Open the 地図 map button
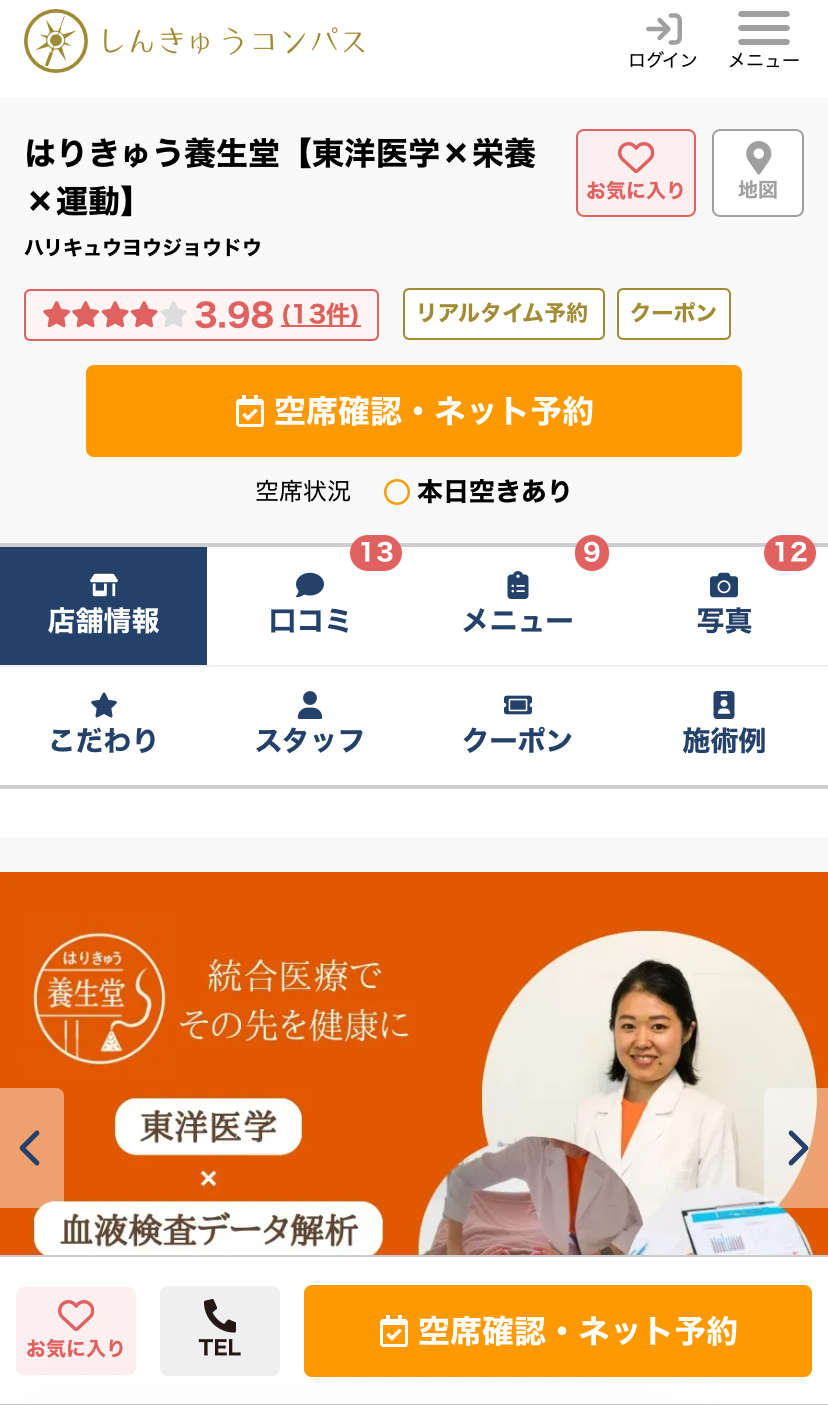This screenshot has height=1405, width=828. (x=757, y=173)
